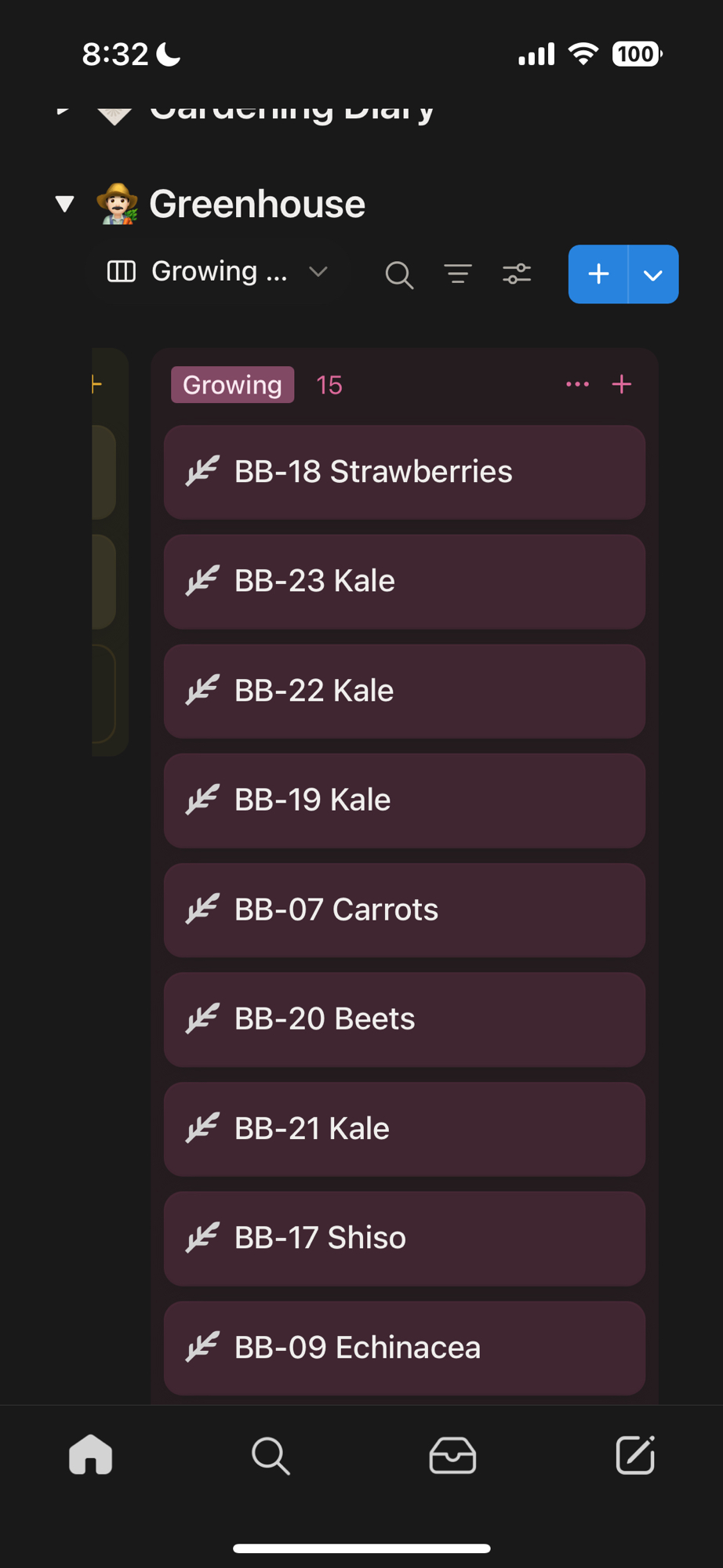Open the BB-09 Echinacea card

404,1348
